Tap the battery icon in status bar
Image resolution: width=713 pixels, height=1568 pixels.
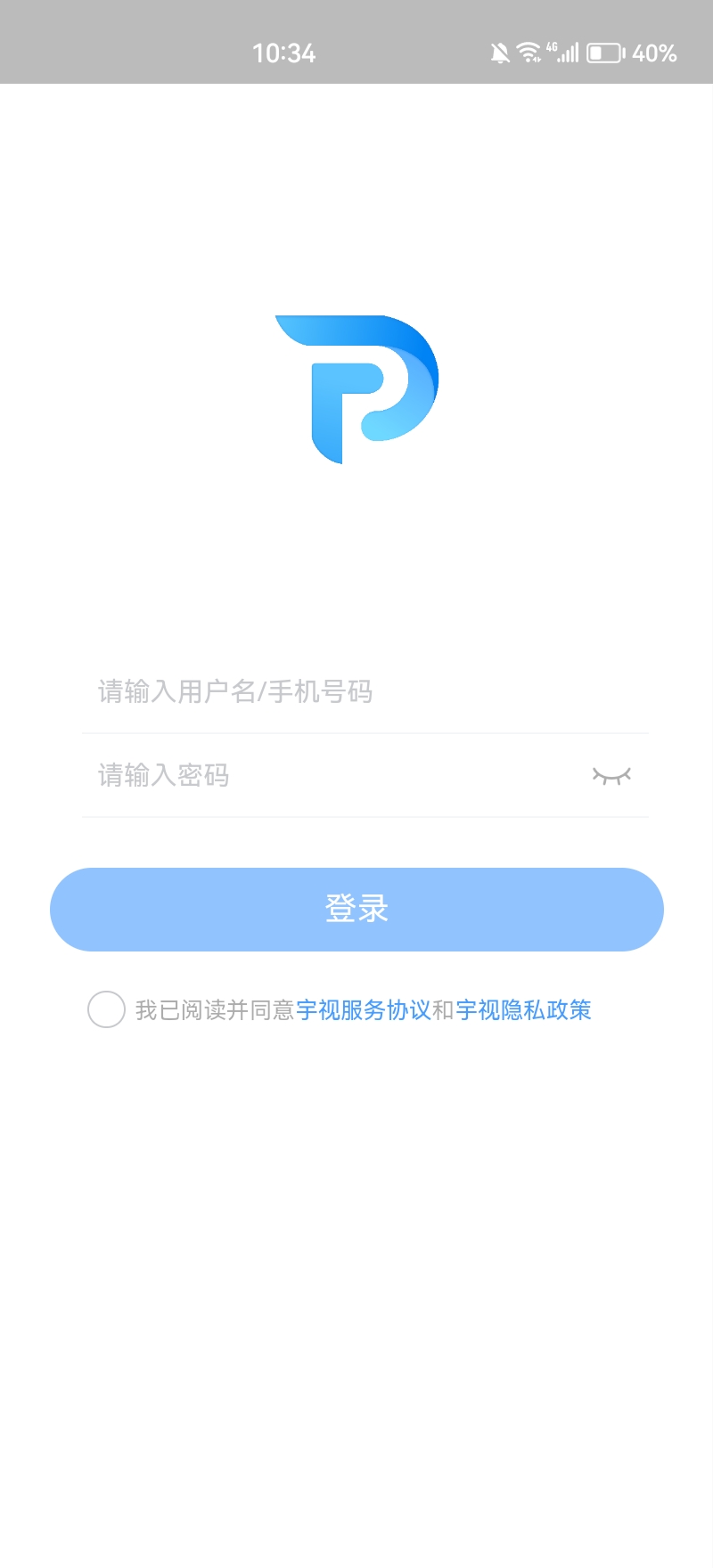607,53
